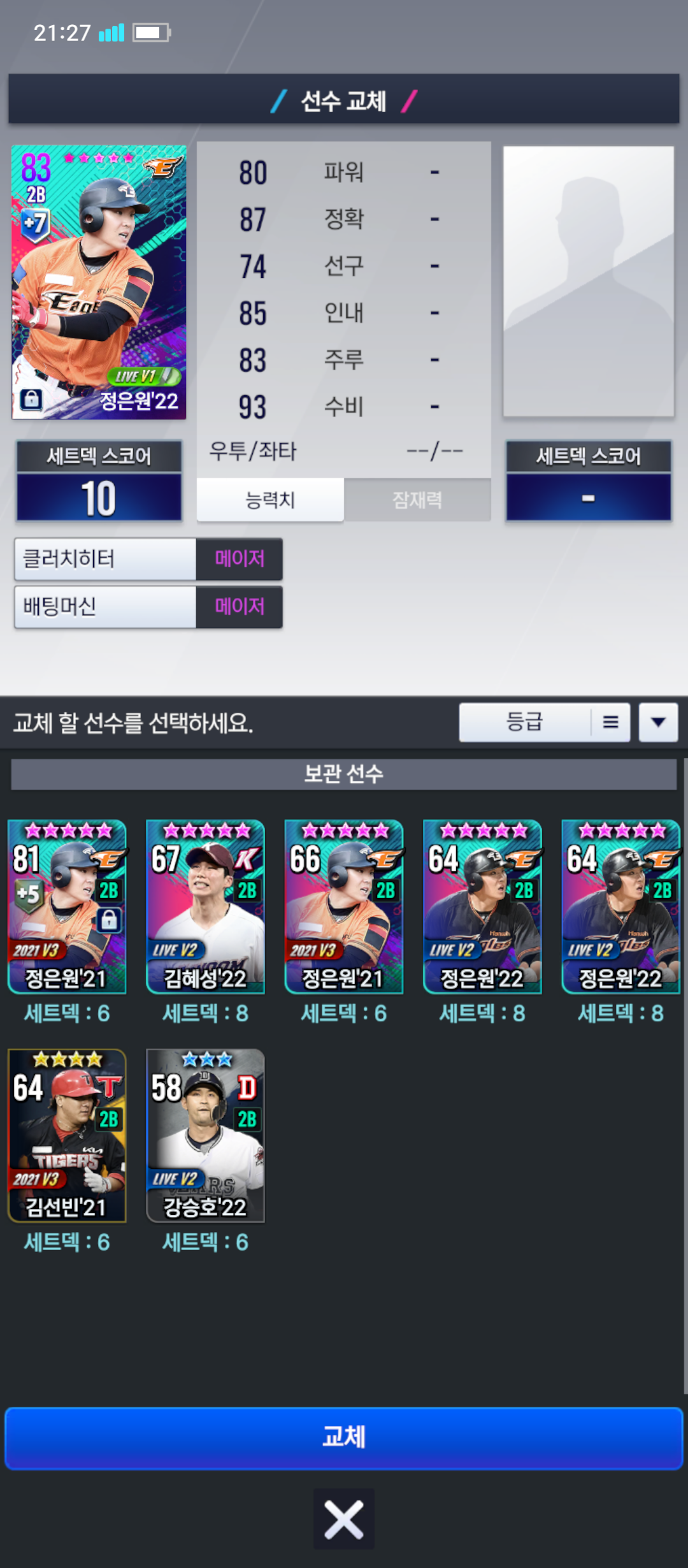Viewport: 688px width, 1568px height.
Task: Toggle the sort order arrow button
Action: 658,722
